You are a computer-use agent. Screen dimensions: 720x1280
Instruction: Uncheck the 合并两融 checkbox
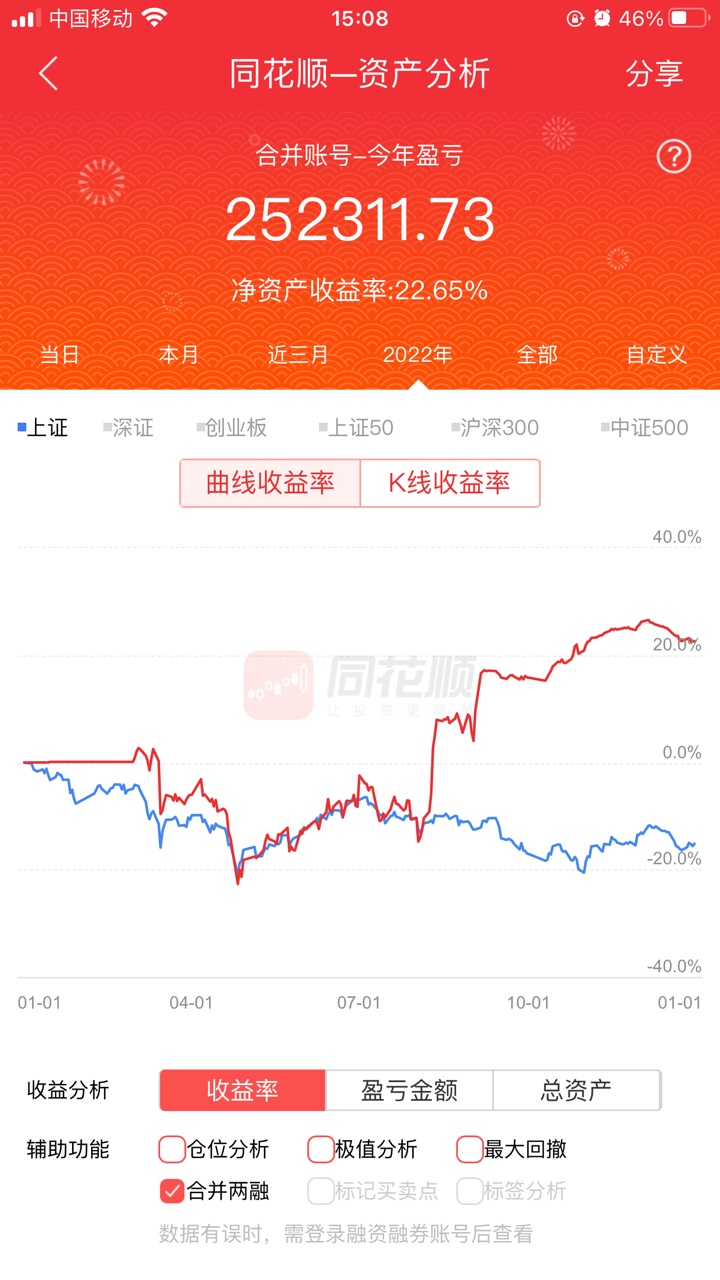click(x=173, y=1191)
